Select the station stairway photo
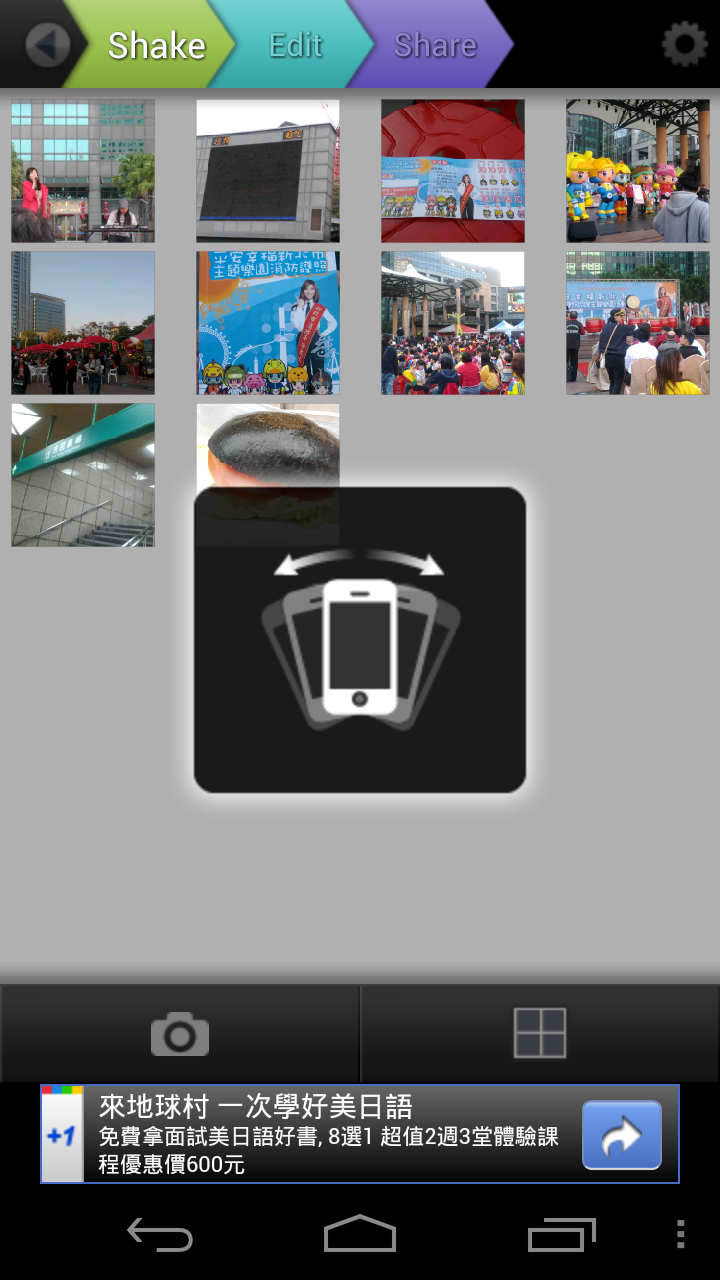The width and height of the screenshot is (720, 1280). 83,475
